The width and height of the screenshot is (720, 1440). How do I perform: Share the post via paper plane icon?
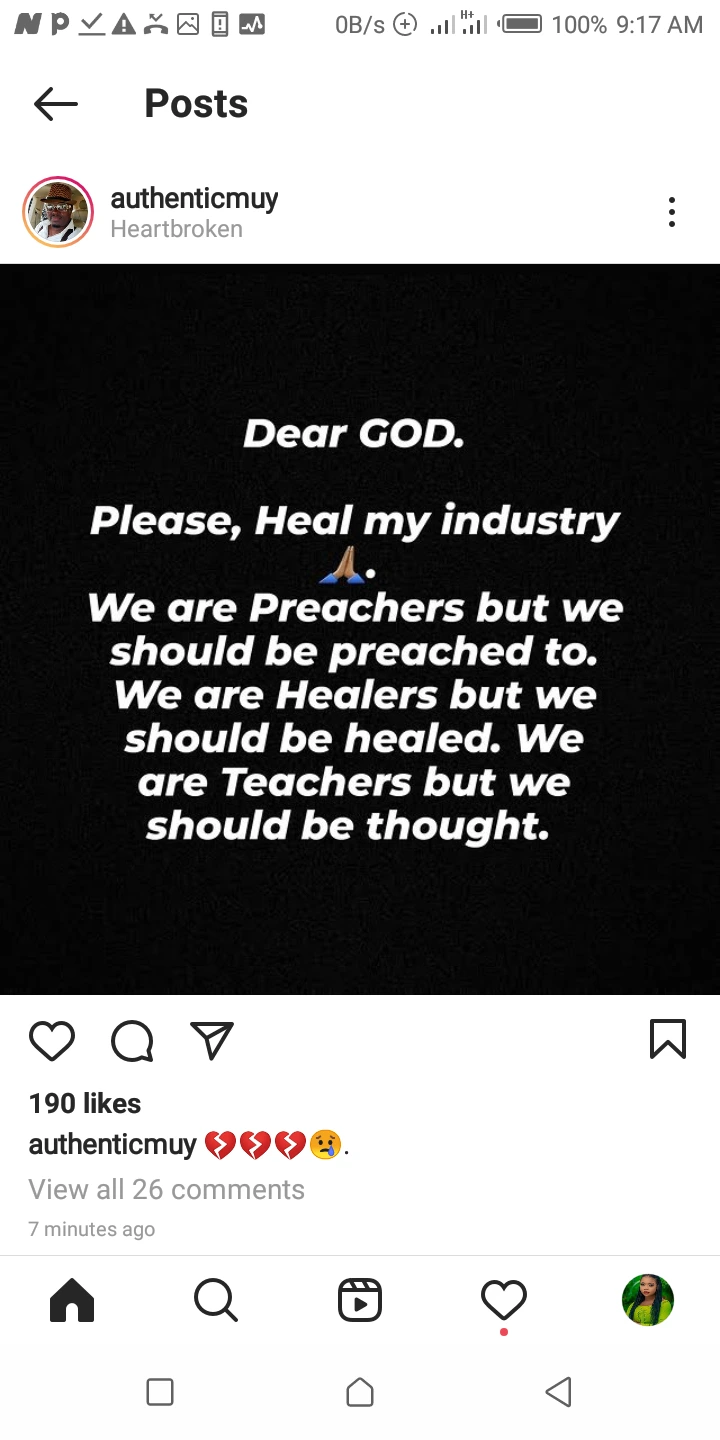[212, 1040]
